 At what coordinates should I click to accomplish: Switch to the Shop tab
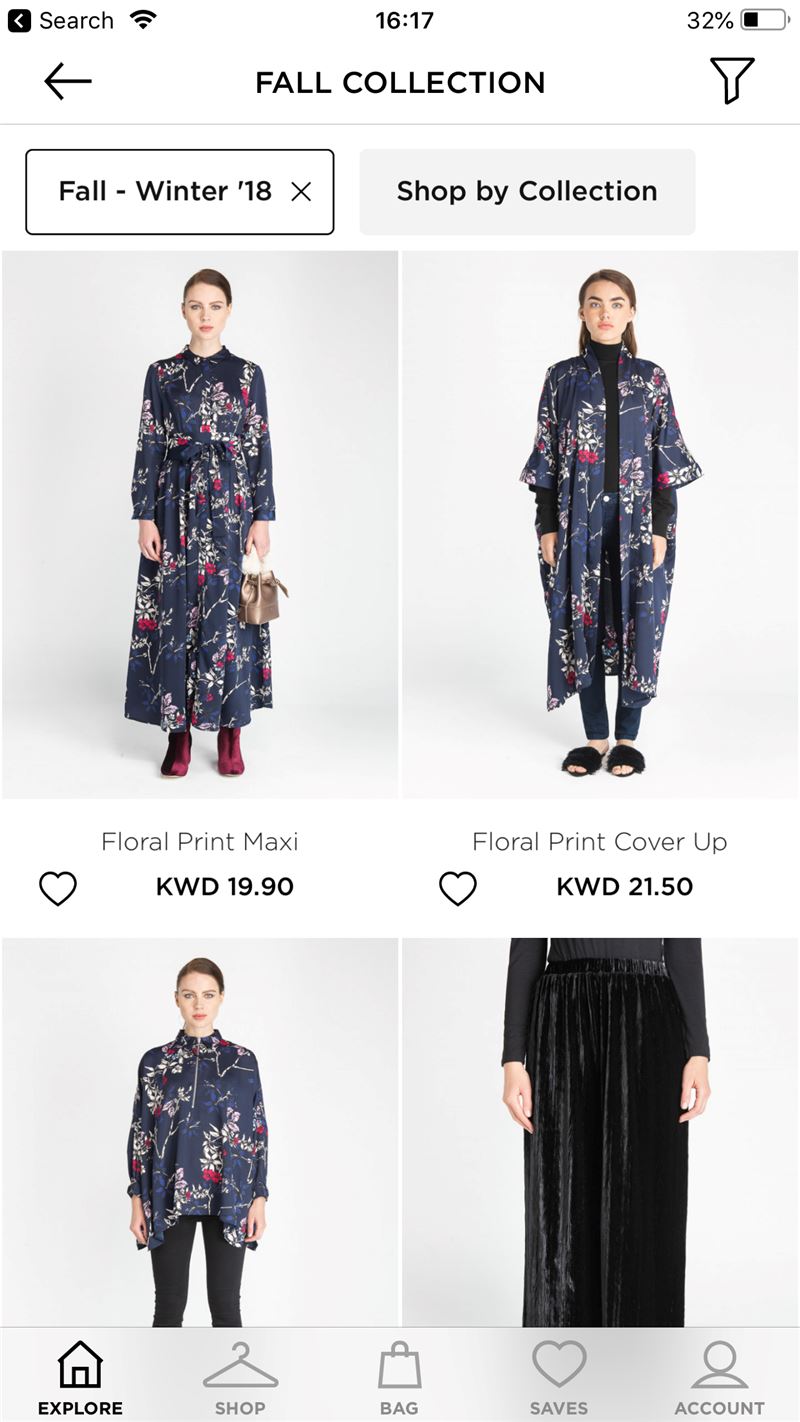click(240, 1378)
